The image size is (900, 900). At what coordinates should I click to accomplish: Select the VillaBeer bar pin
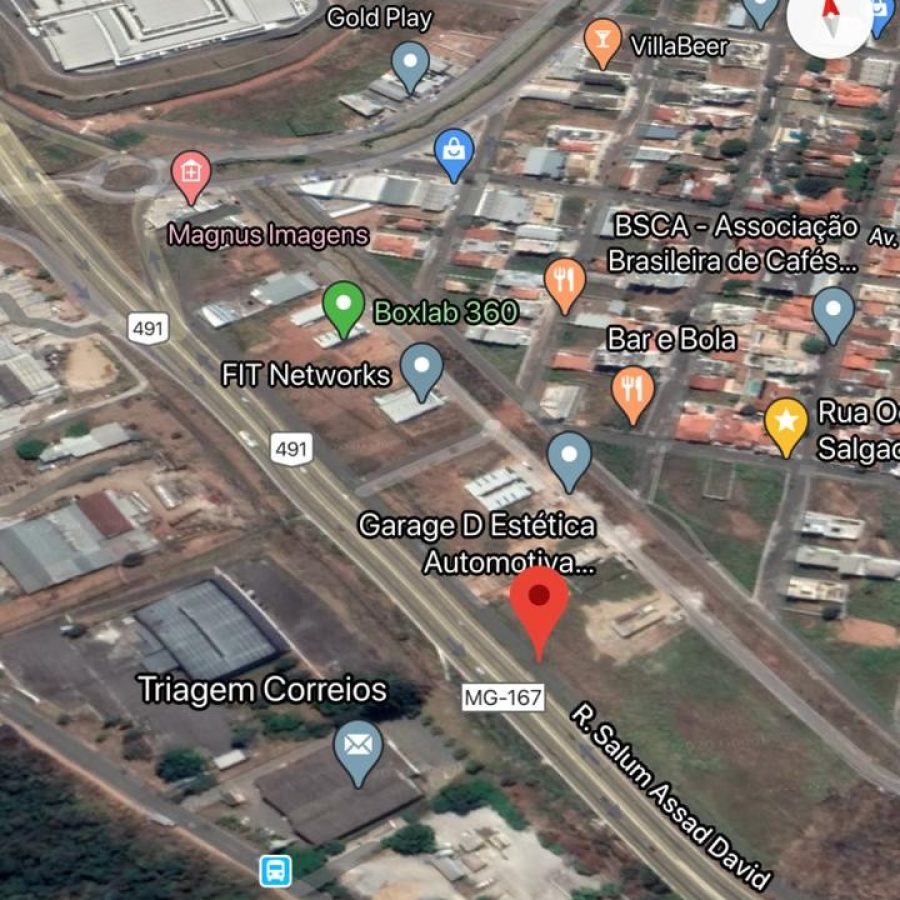click(x=602, y=42)
